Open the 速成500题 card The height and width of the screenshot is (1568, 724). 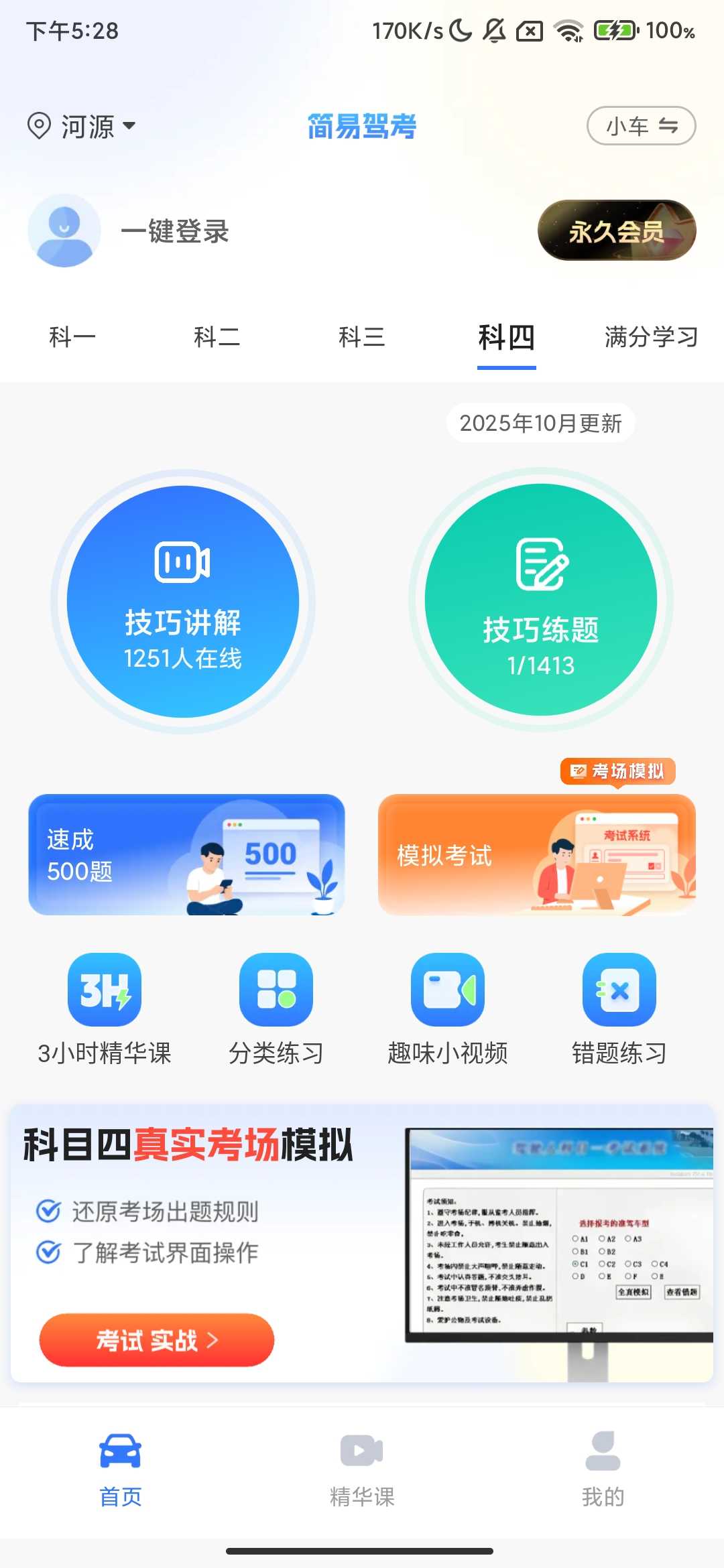tap(186, 854)
